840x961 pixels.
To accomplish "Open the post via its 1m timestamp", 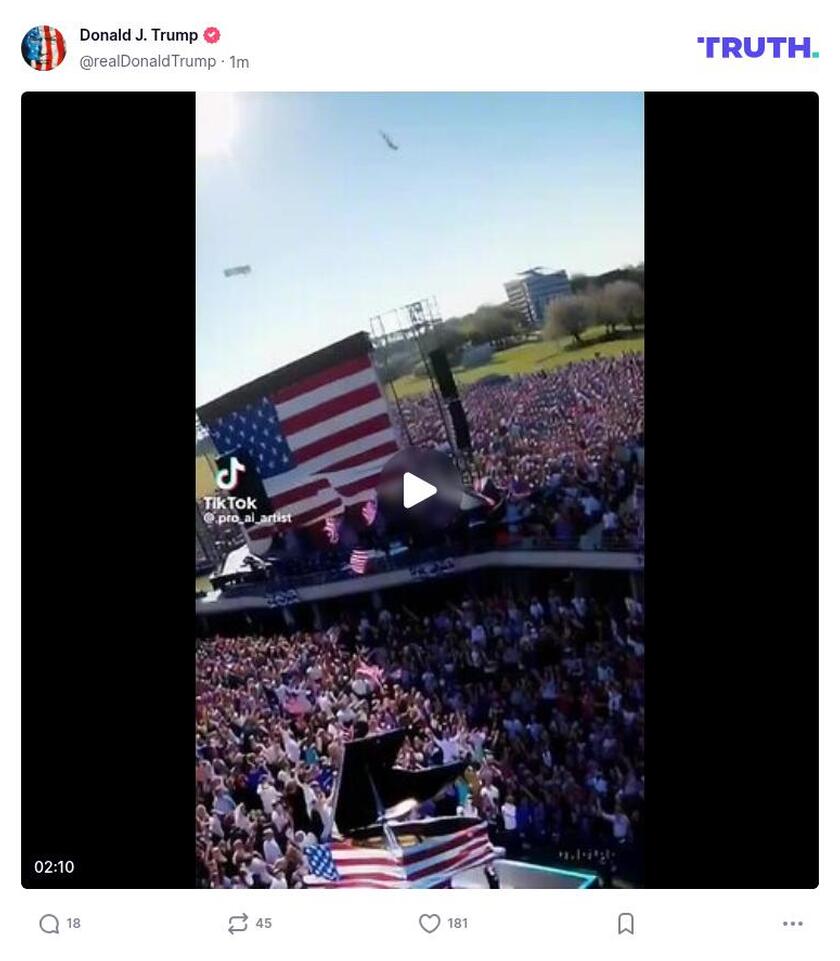I will 239,60.
